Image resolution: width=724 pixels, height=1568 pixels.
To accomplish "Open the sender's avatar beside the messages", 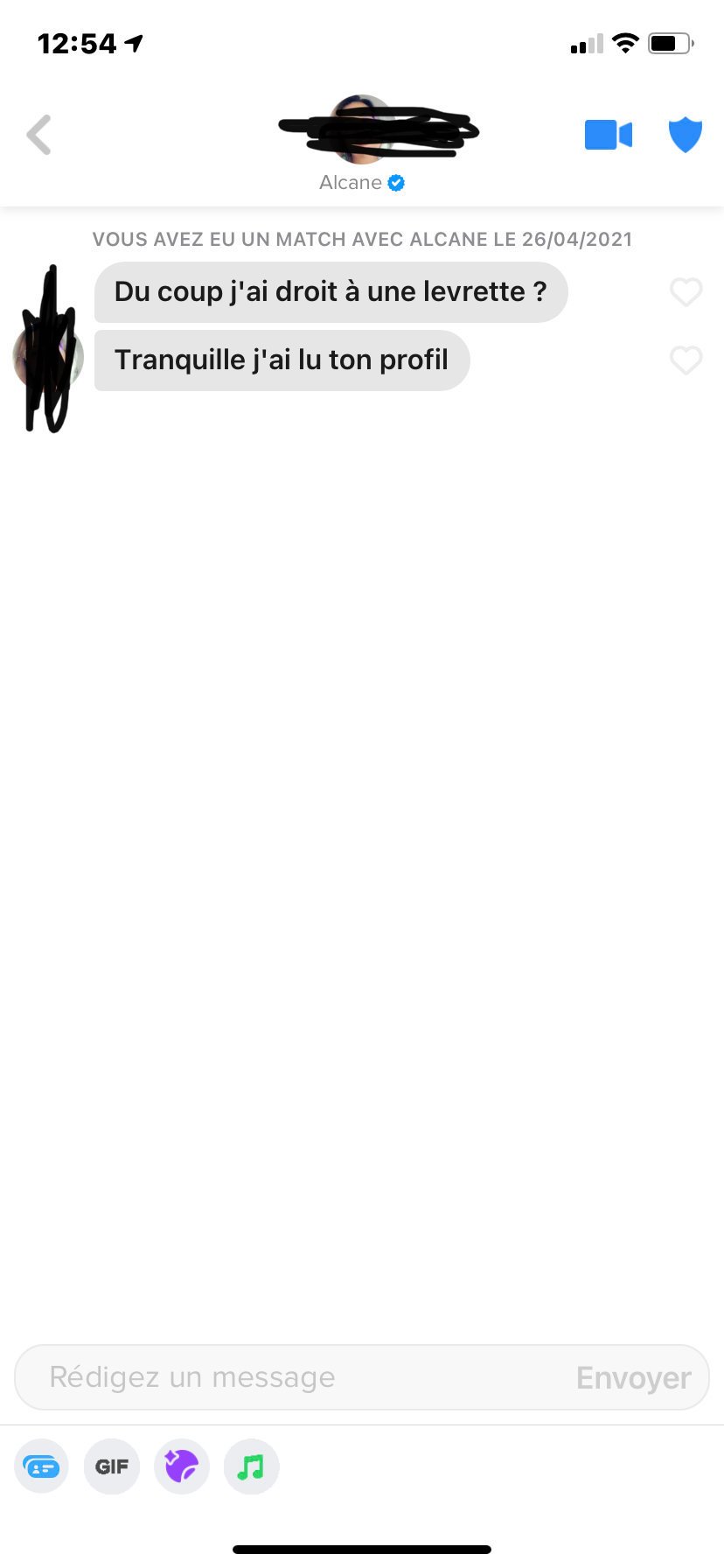I will point(48,358).
